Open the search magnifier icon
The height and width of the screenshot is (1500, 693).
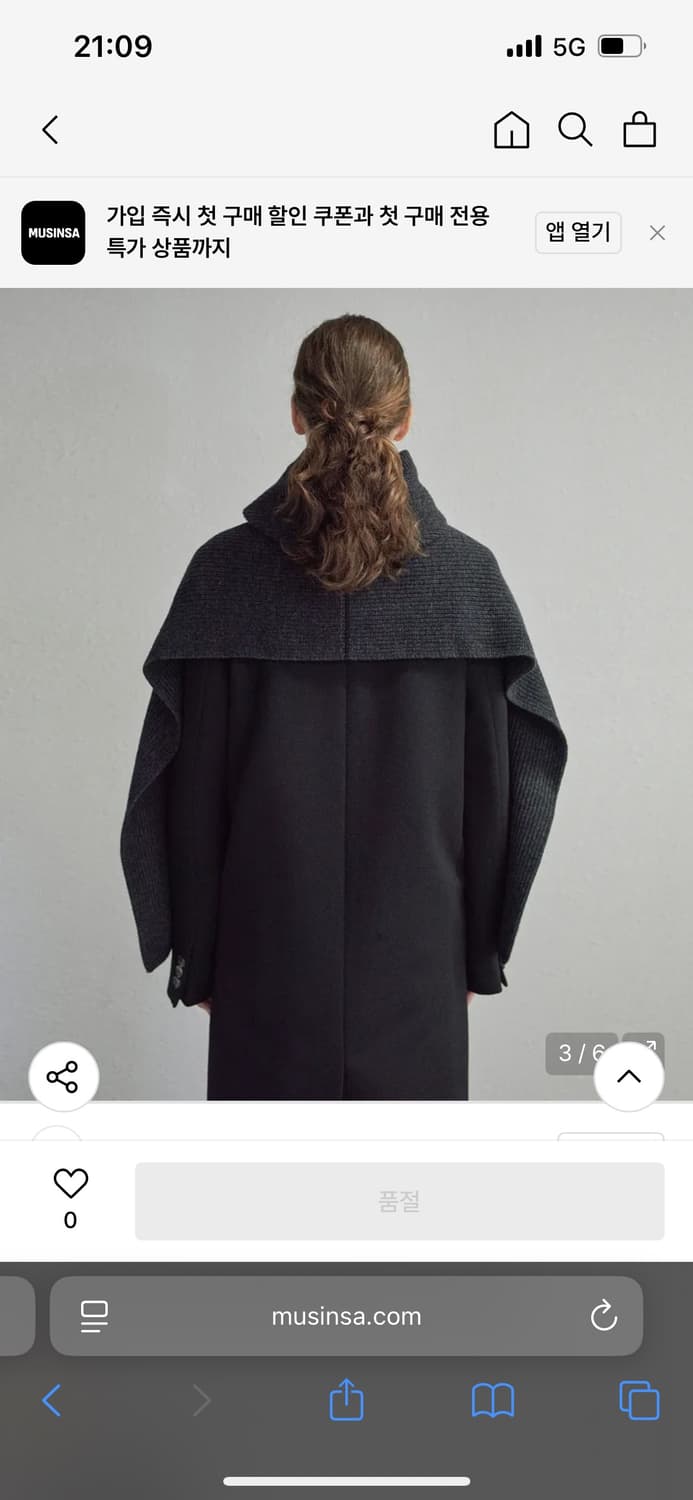(575, 130)
